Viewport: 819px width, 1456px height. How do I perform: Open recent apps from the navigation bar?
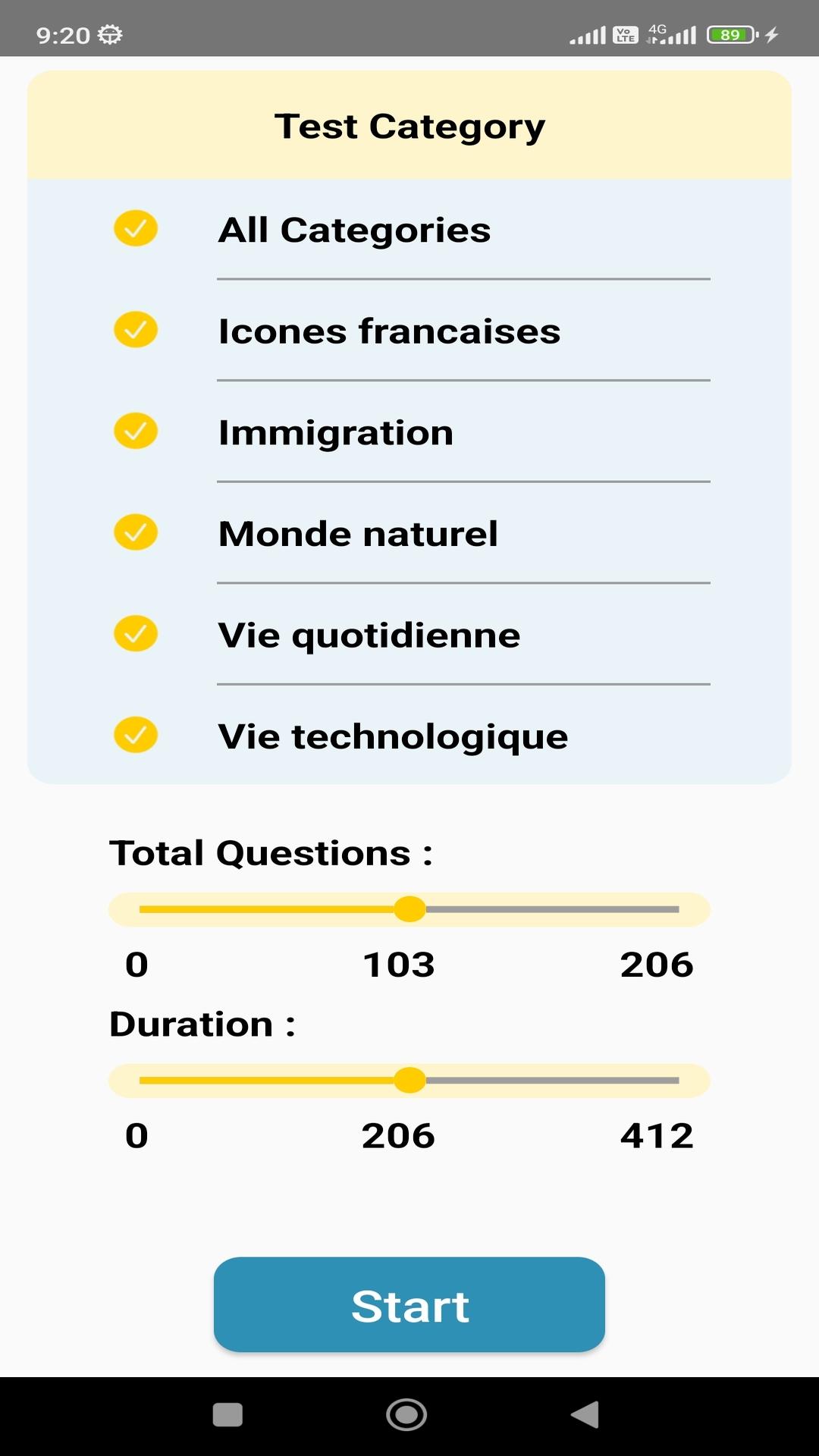pos(227,1414)
